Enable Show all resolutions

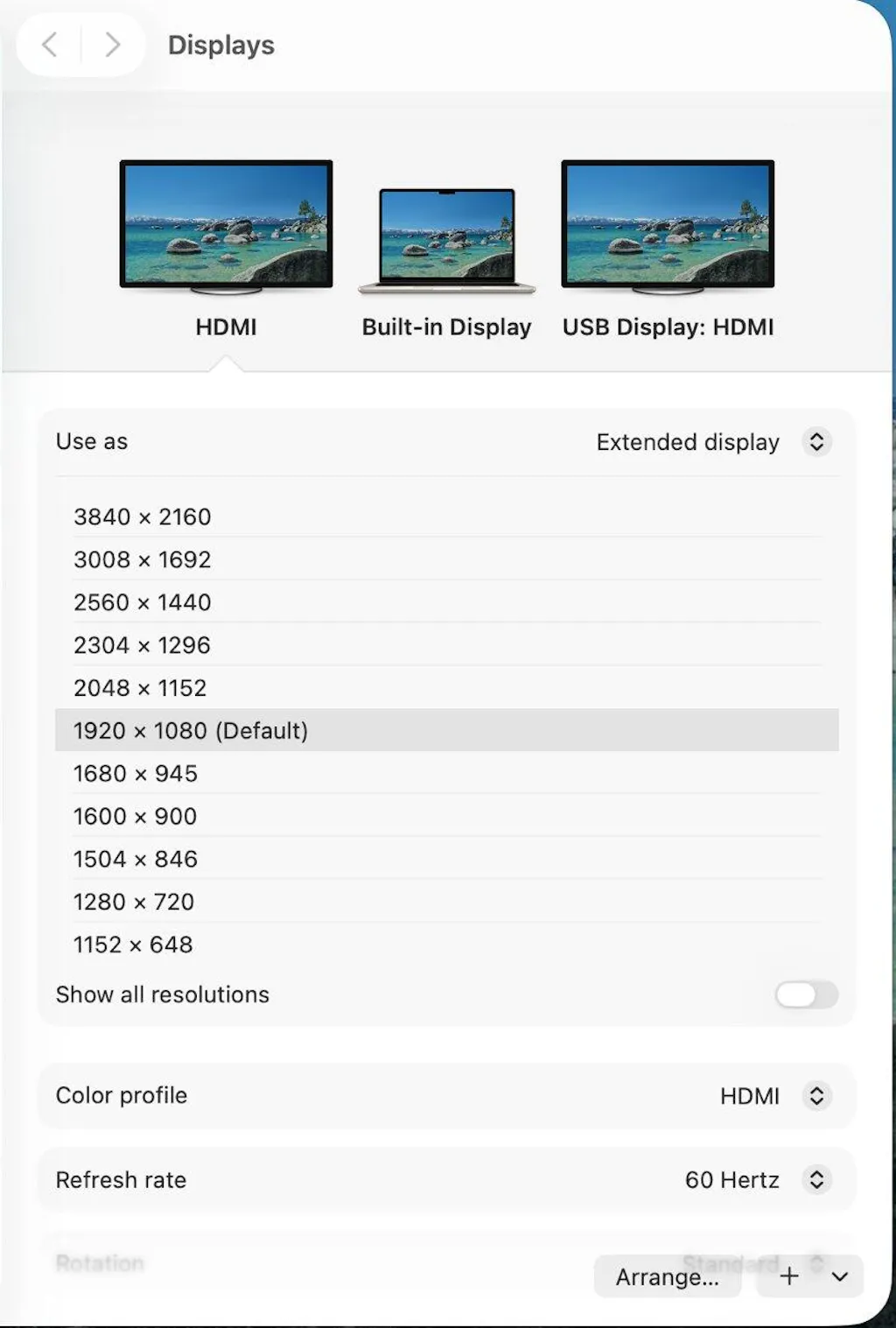[806, 994]
